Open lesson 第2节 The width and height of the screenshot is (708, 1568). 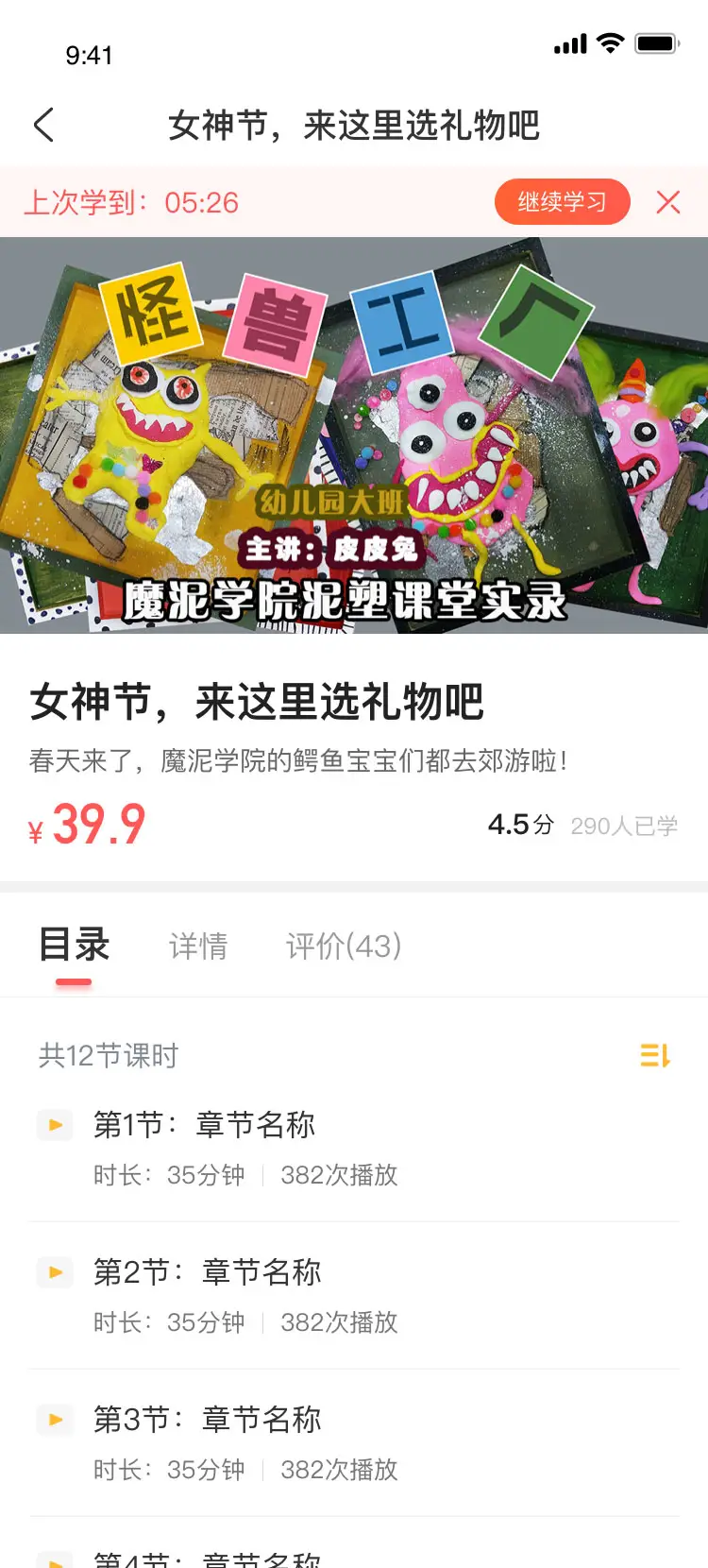(208, 1272)
